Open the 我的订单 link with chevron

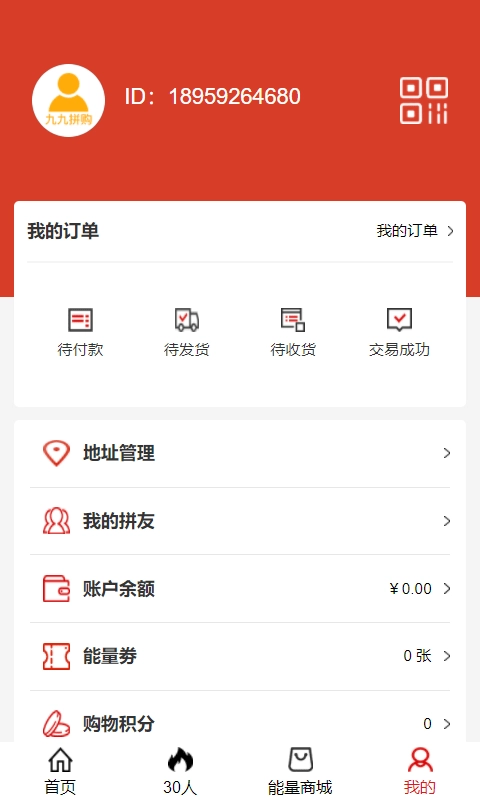tap(415, 231)
